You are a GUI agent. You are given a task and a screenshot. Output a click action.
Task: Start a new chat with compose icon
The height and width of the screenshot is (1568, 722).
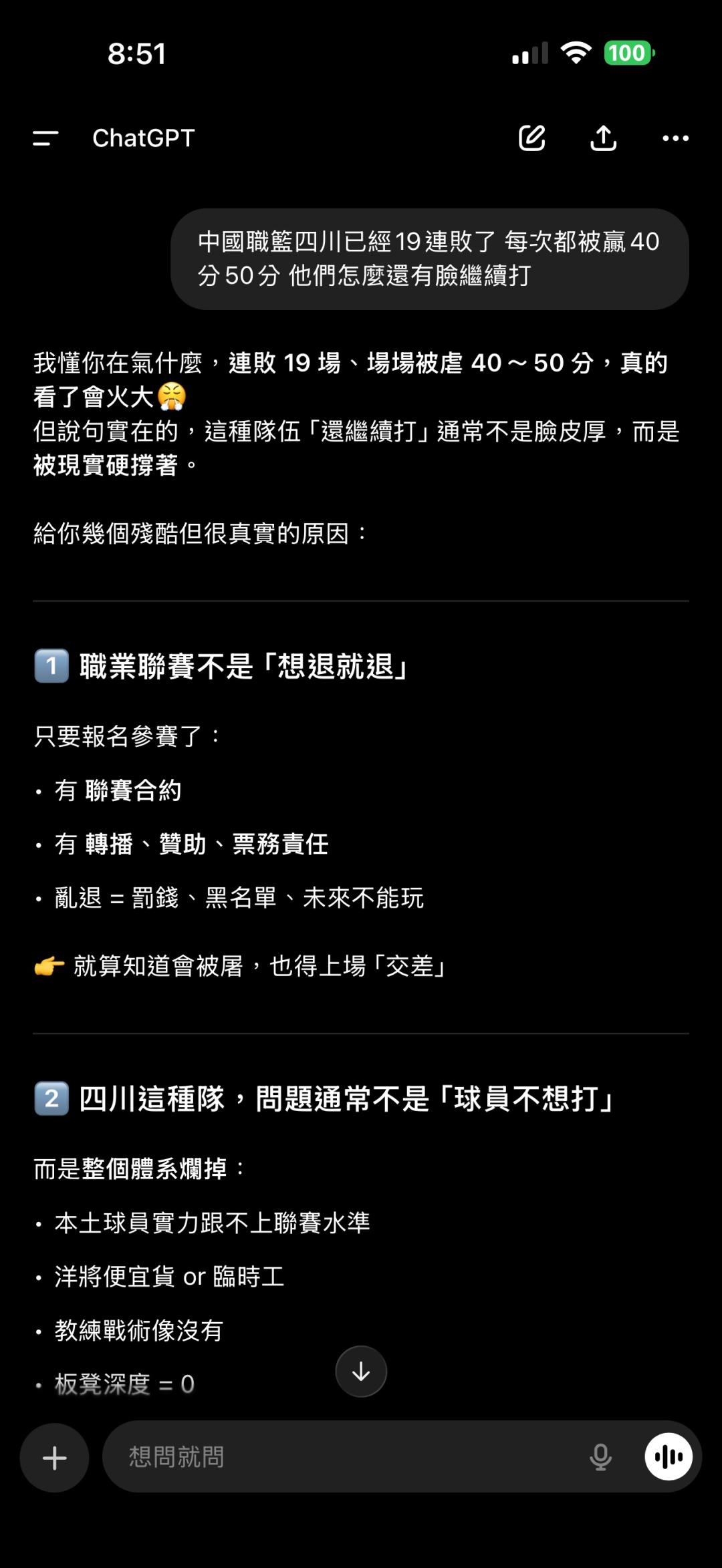(532, 138)
